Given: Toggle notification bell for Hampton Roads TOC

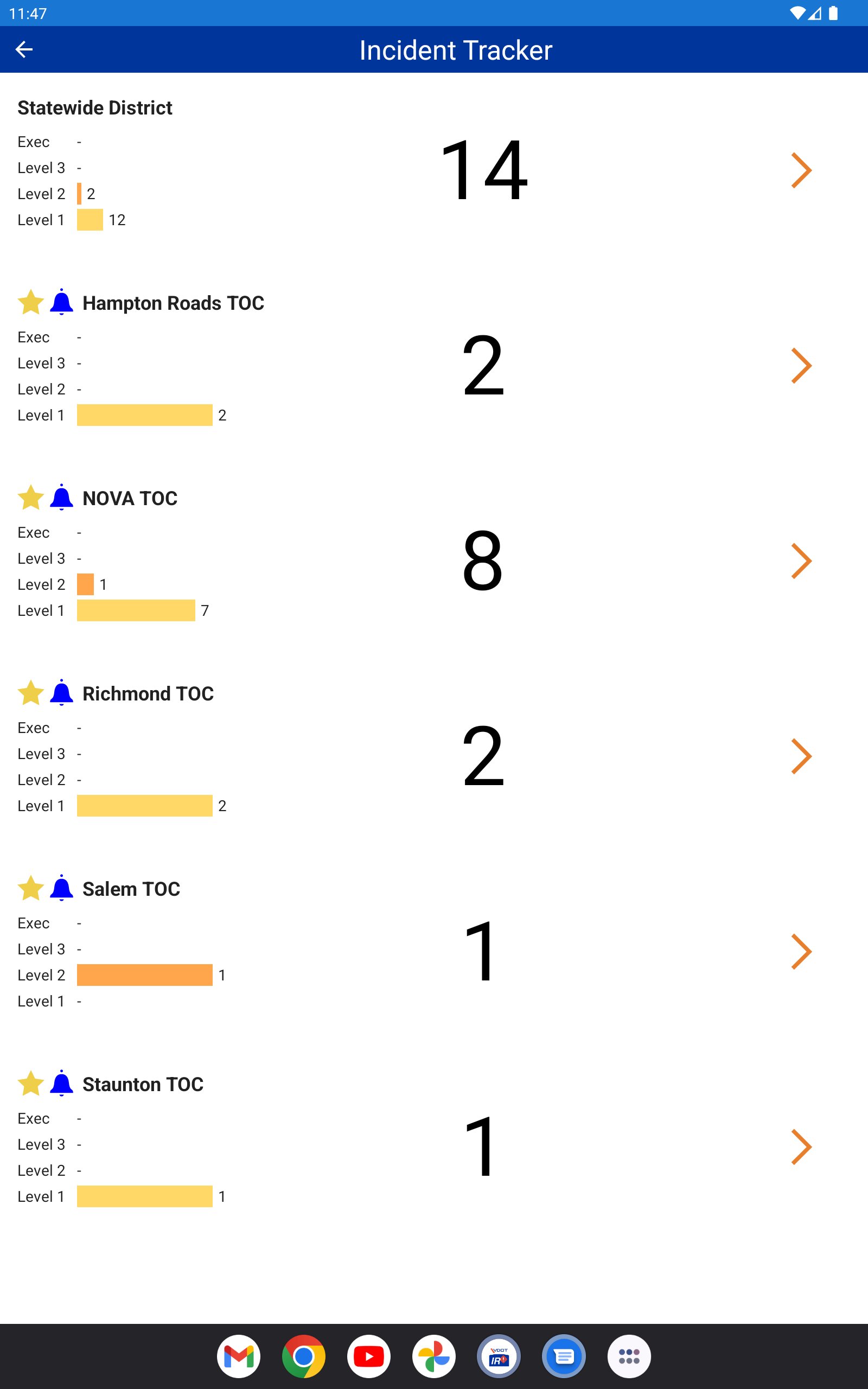Looking at the screenshot, I should (x=61, y=302).
